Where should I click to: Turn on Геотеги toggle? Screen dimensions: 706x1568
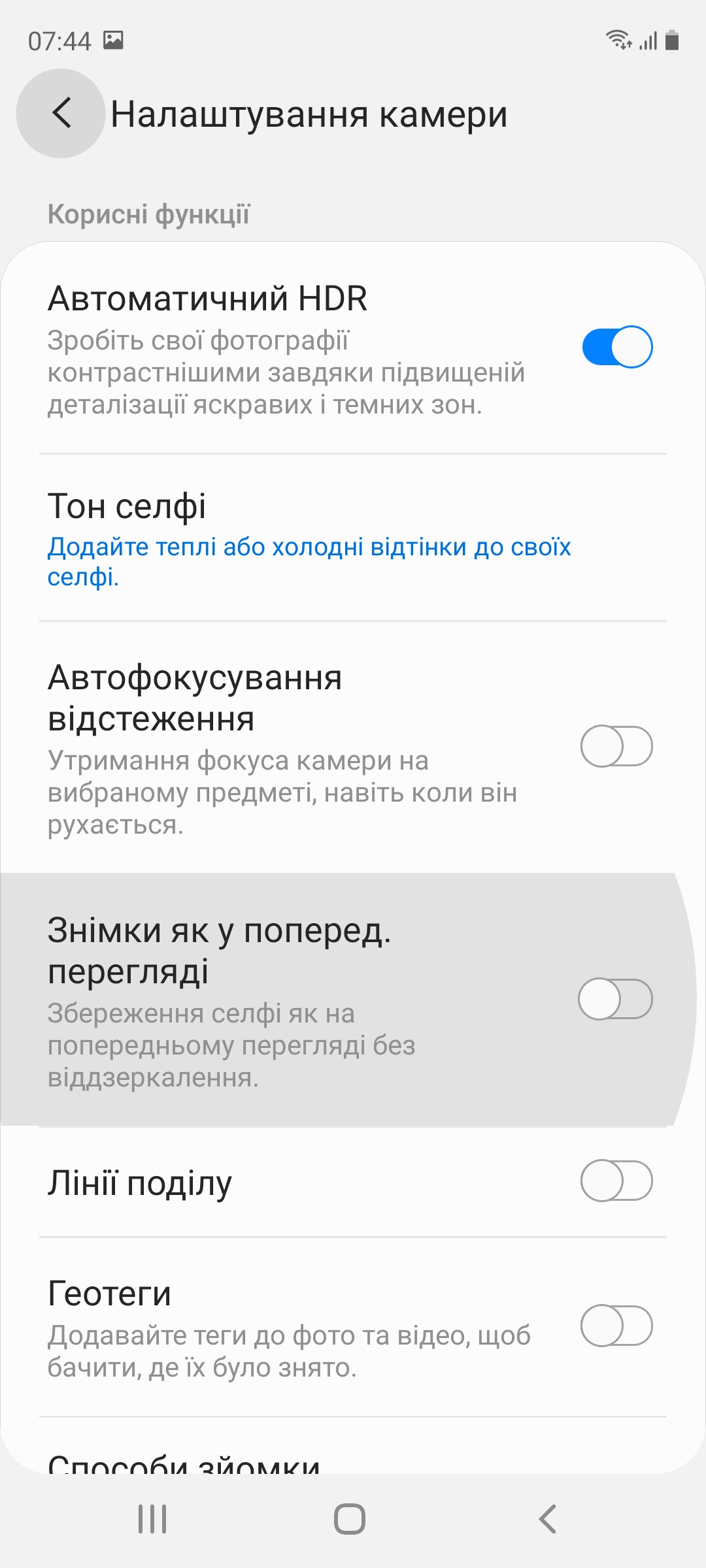coord(616,1326)
